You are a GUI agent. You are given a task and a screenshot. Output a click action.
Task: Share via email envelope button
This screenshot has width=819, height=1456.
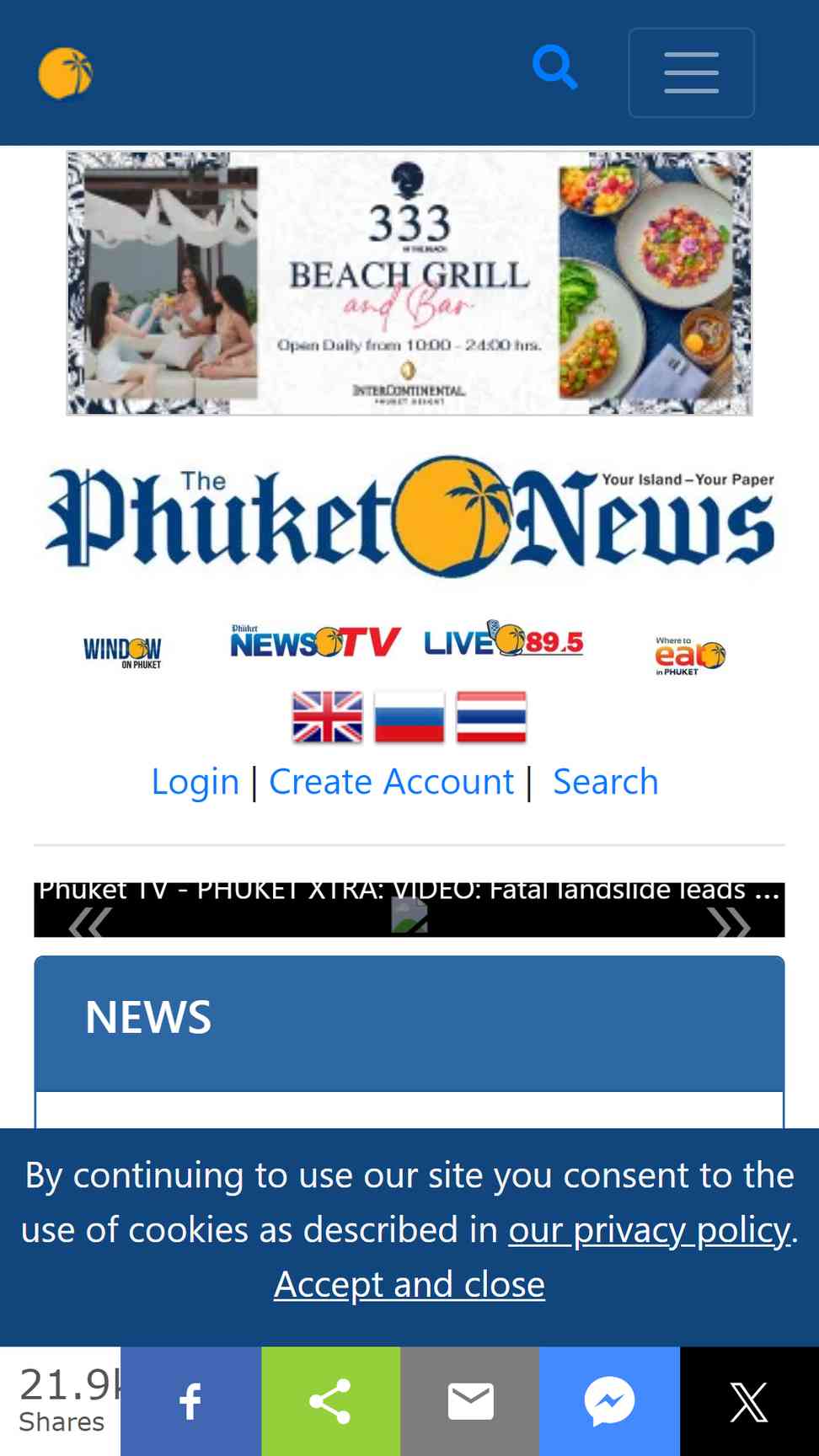470,1401
